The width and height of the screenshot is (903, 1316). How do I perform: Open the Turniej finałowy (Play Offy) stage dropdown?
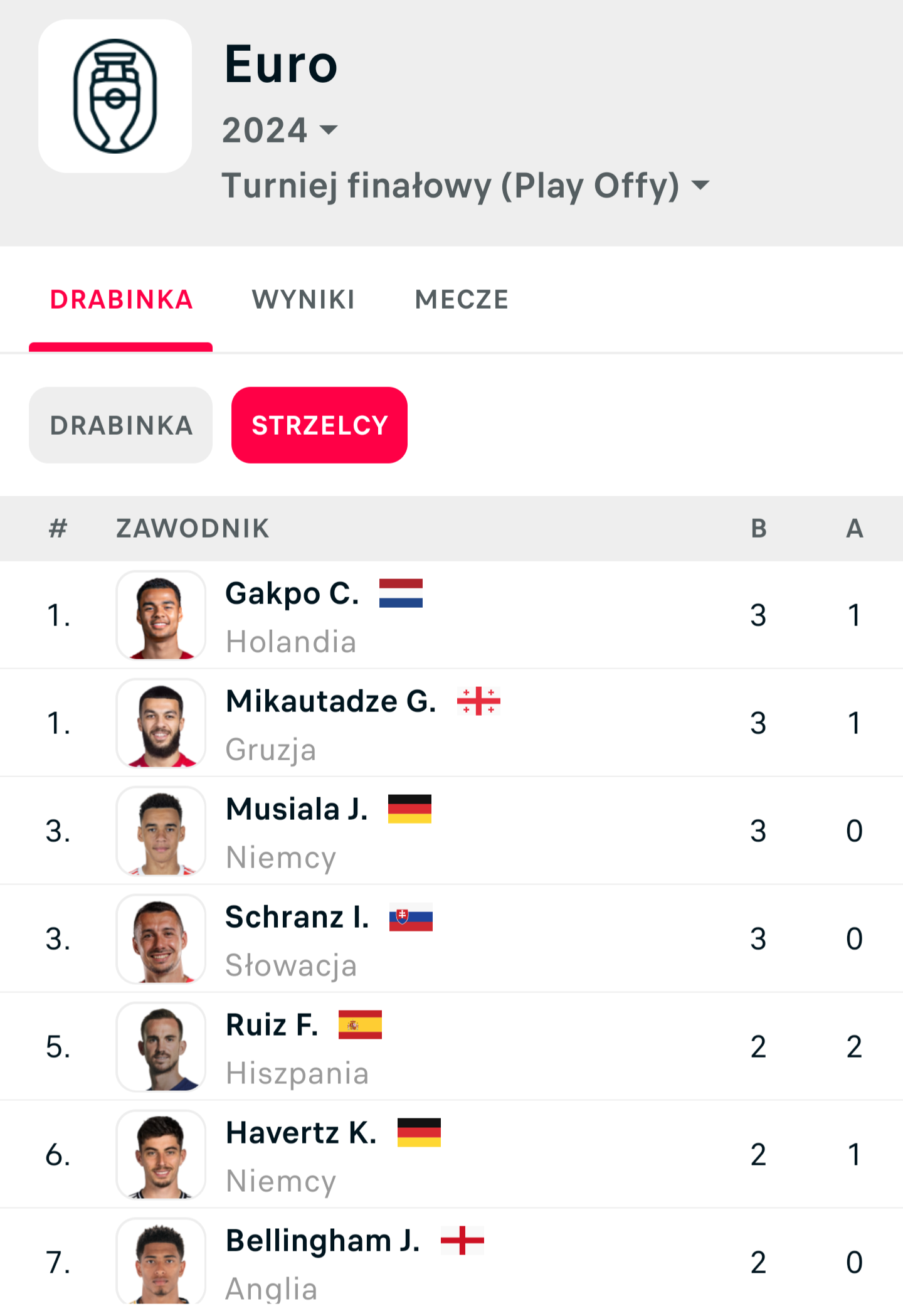[465, 186]
